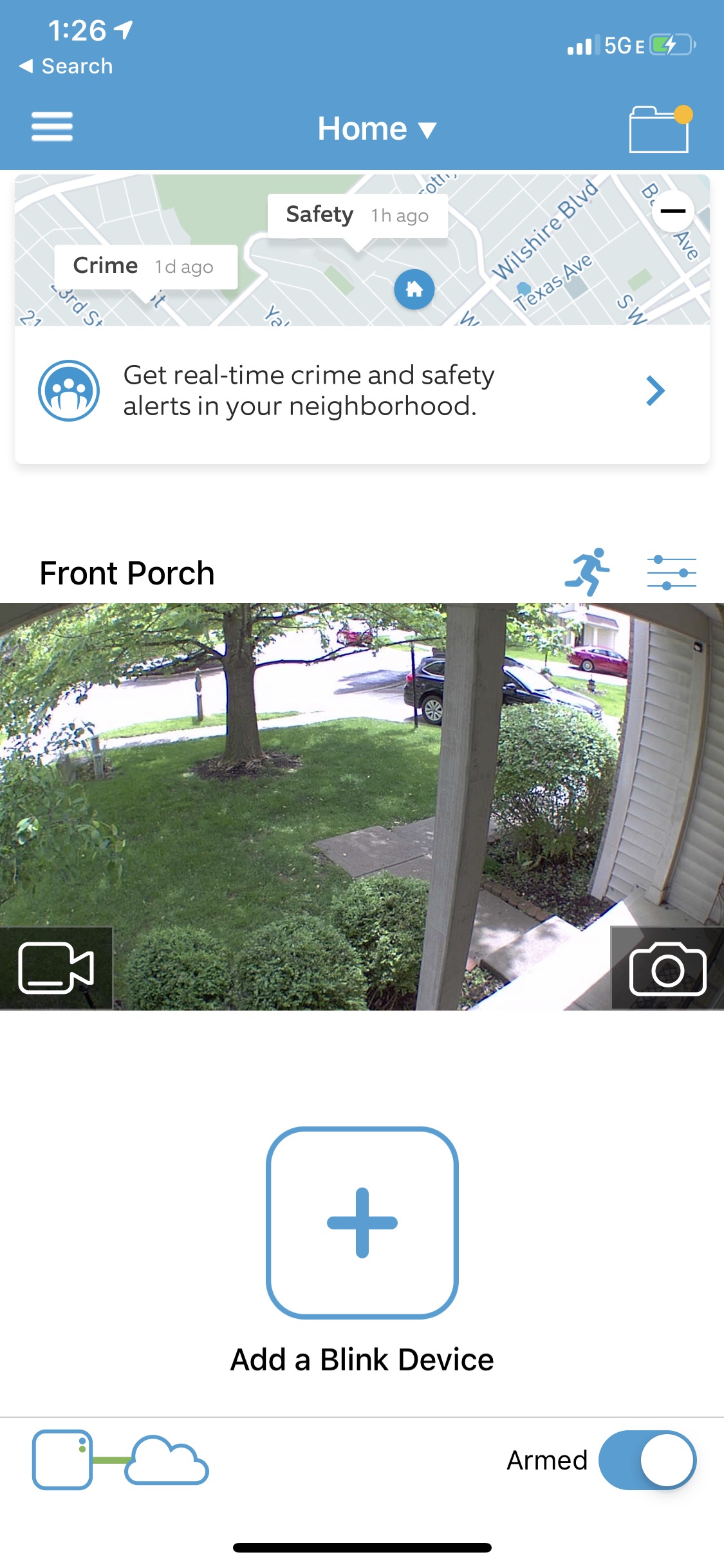Take a new Front Porch snapshot
This screenshot has width=724, height=1568.
point(667,968)
